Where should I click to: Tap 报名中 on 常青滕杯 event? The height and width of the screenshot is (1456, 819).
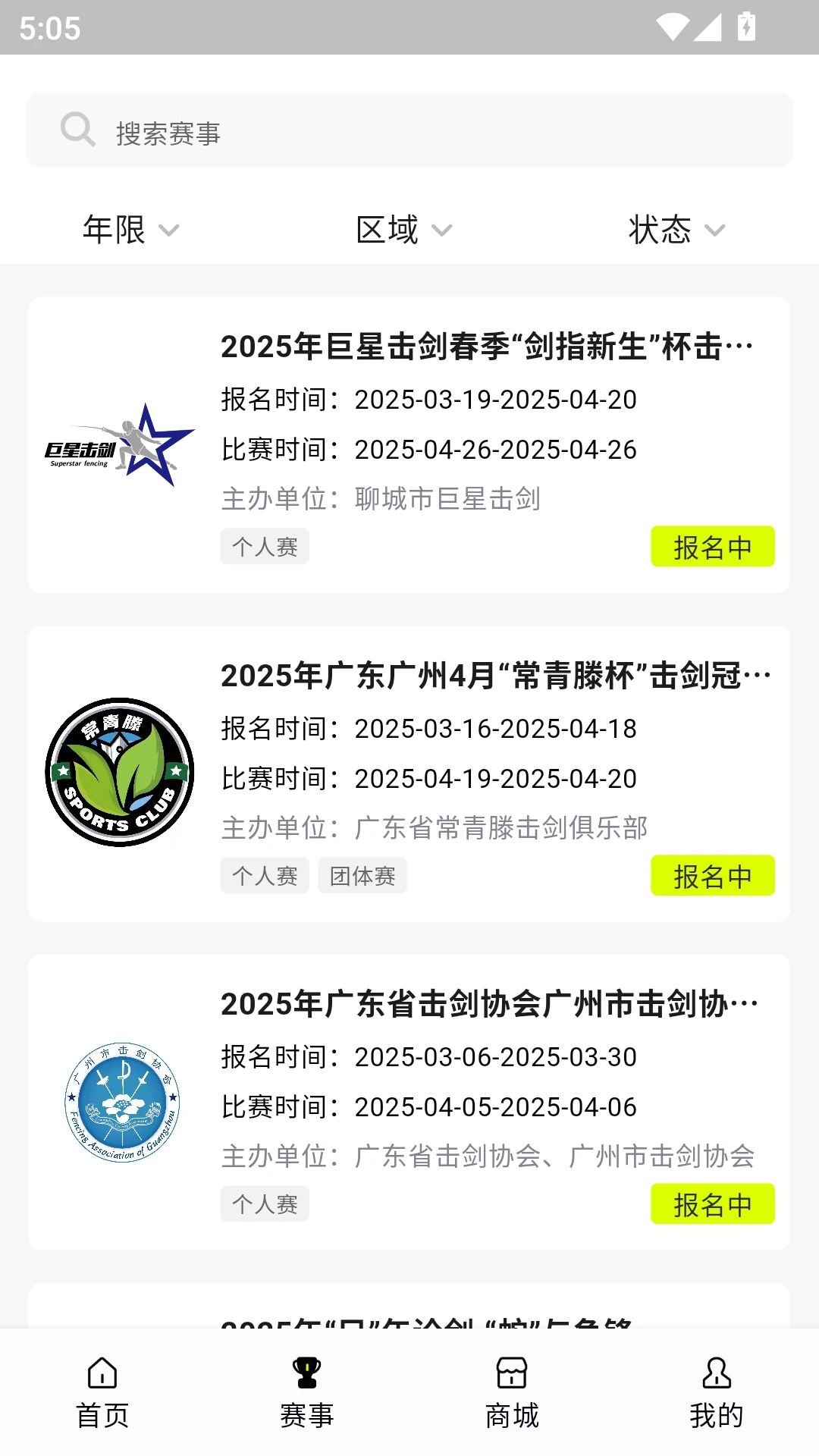tap(712, 876)
